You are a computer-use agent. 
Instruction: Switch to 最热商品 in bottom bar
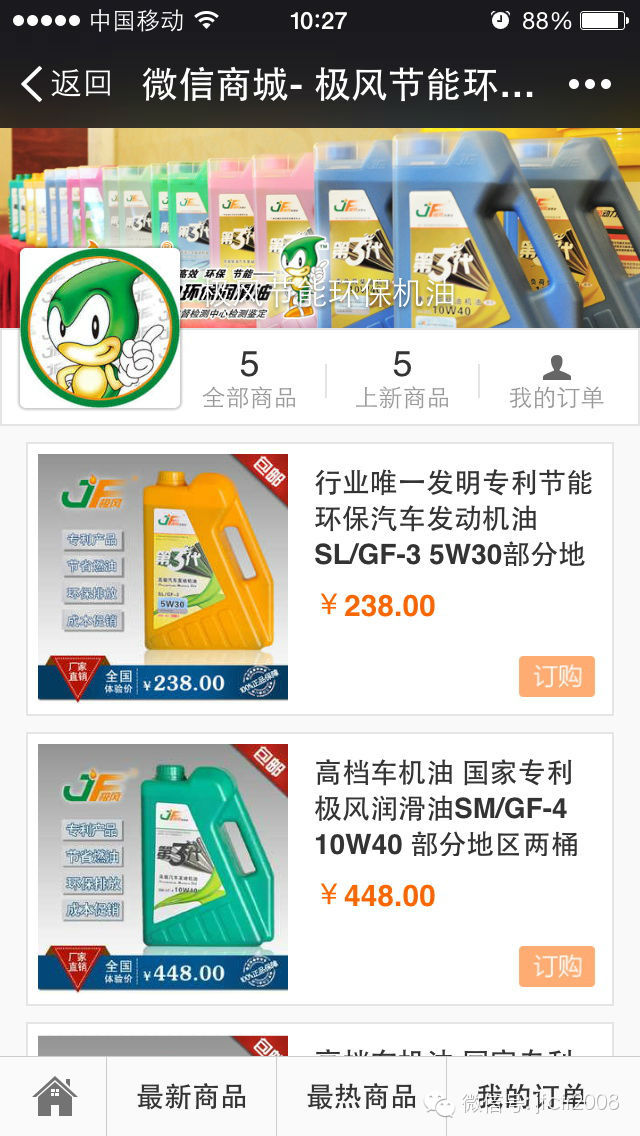tap(361, 1096)
